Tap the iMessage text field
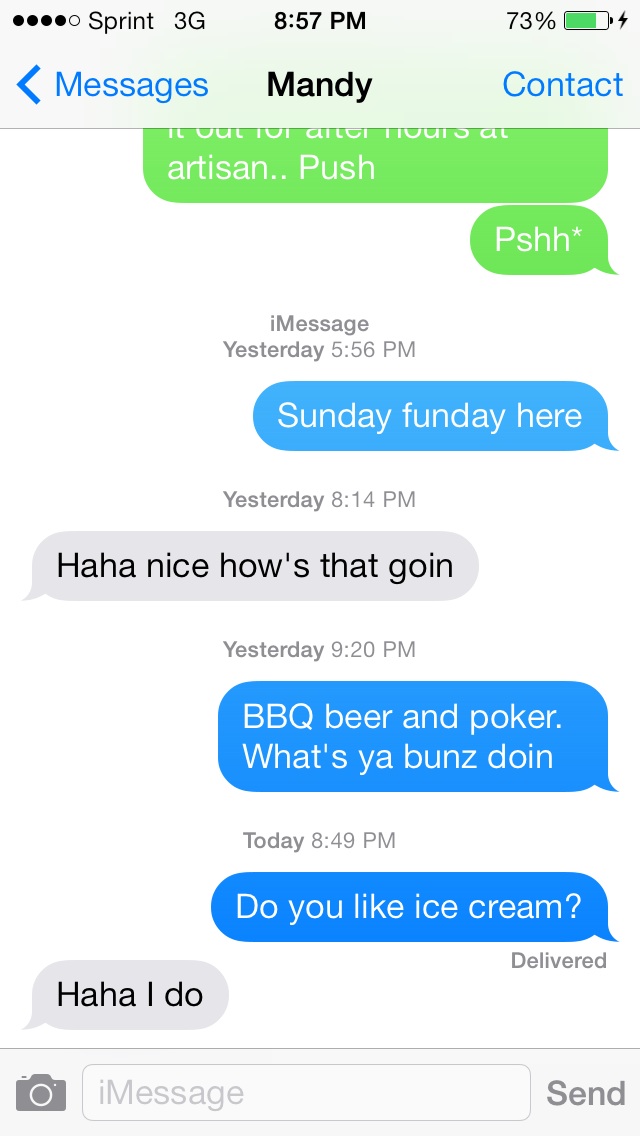The width and height of the screenshot is (640, 1136). coord(305,1092)
